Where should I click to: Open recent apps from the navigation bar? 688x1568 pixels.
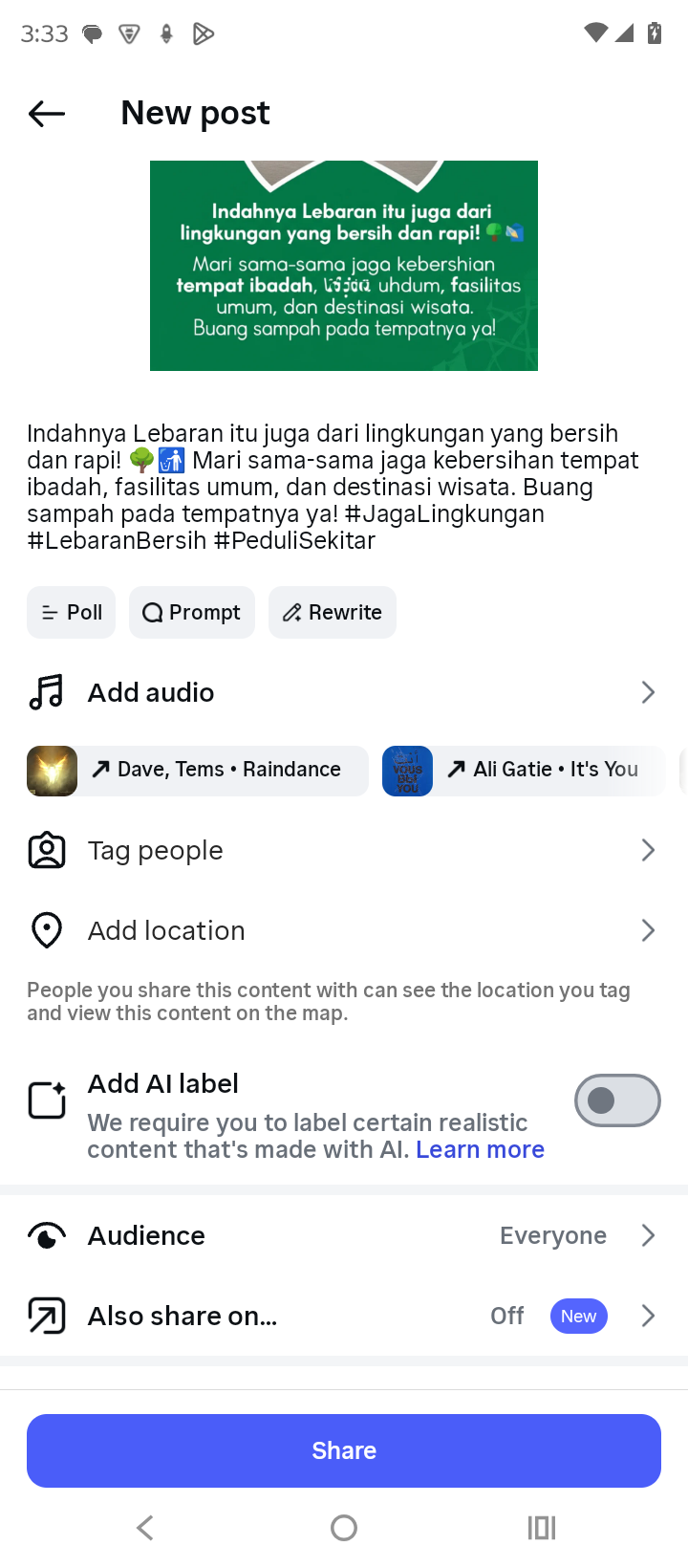coord(541,1528)
